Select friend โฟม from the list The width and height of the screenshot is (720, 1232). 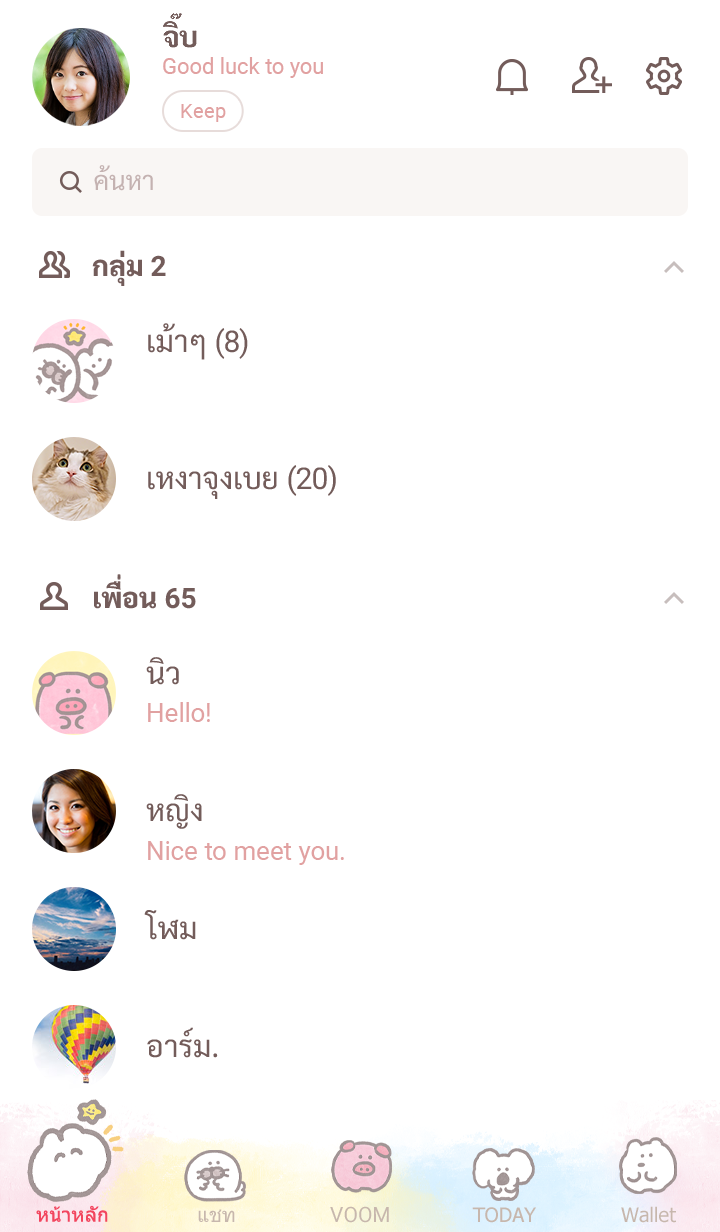pos(171,929)
